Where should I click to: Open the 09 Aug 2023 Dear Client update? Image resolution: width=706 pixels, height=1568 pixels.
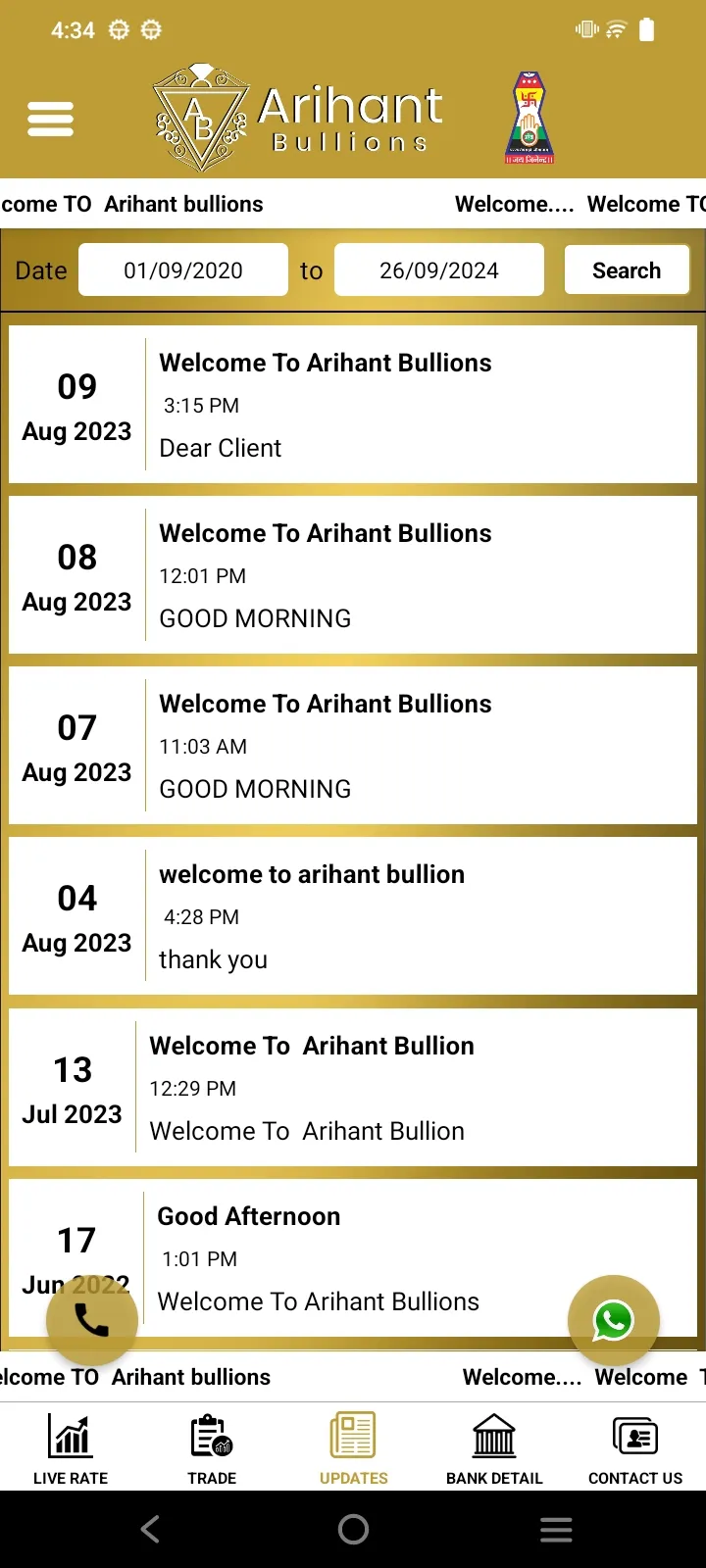coord(353,404)
